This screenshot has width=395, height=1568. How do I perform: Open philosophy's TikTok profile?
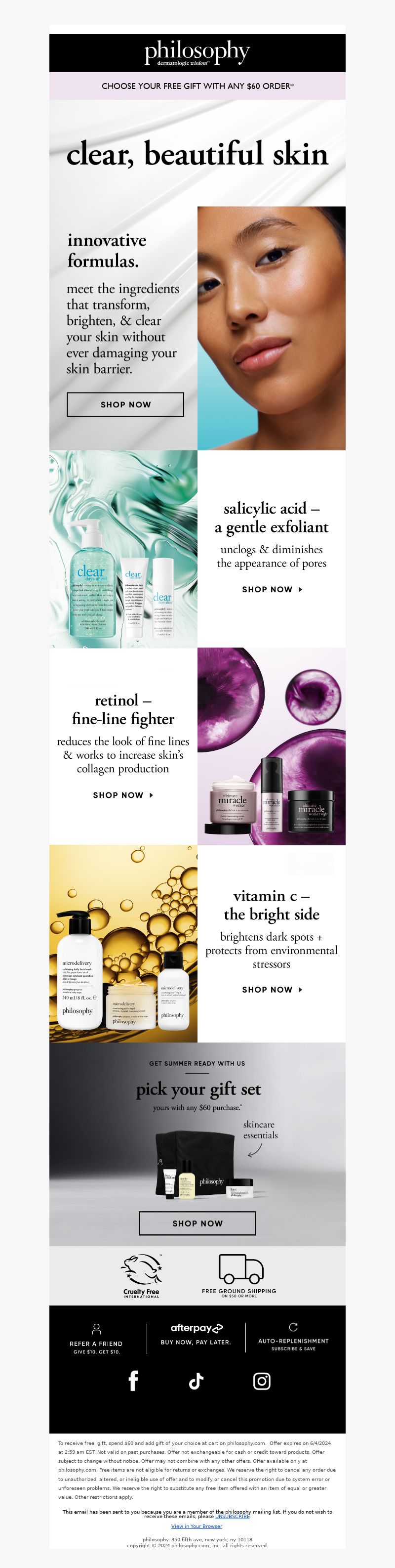tap(197, 1381)
